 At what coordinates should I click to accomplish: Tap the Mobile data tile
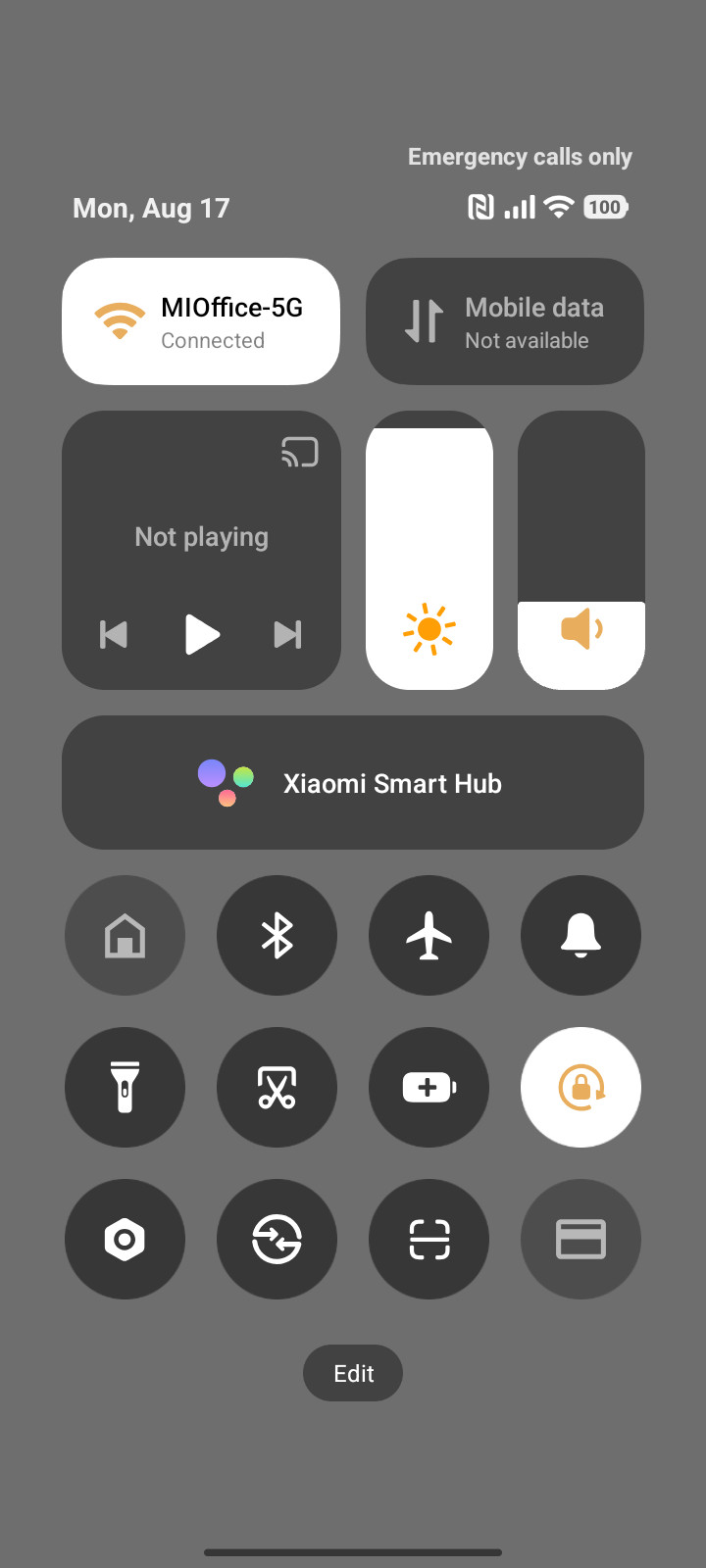[505, 321]
